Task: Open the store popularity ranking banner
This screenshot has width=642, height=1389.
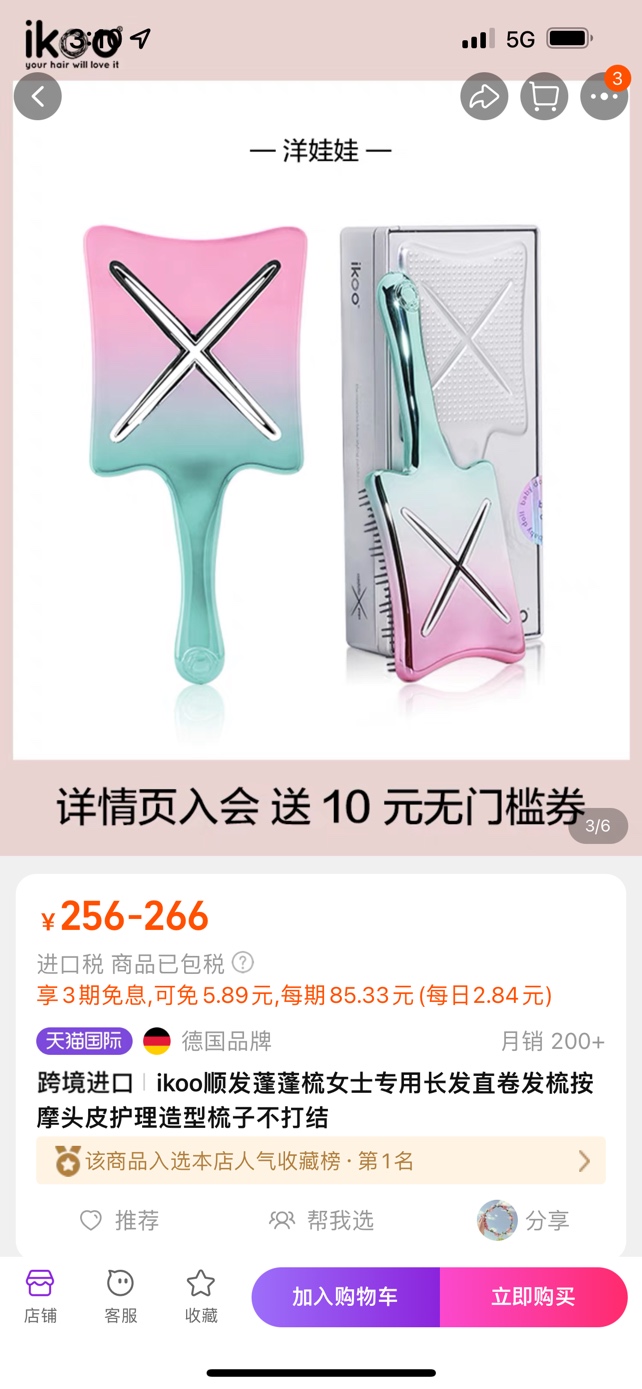Action: point(320,1161)
